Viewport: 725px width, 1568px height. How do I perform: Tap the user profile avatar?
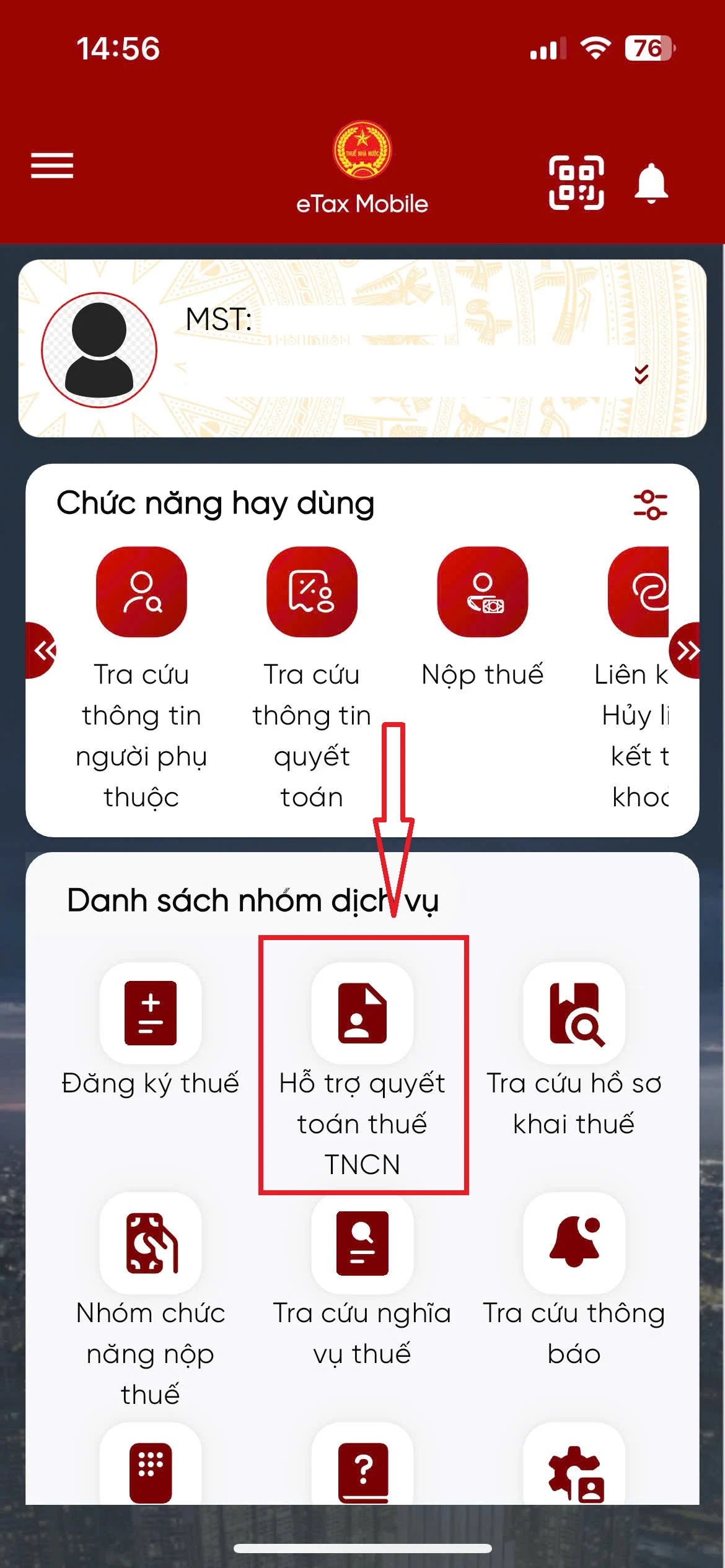[99, 350]
